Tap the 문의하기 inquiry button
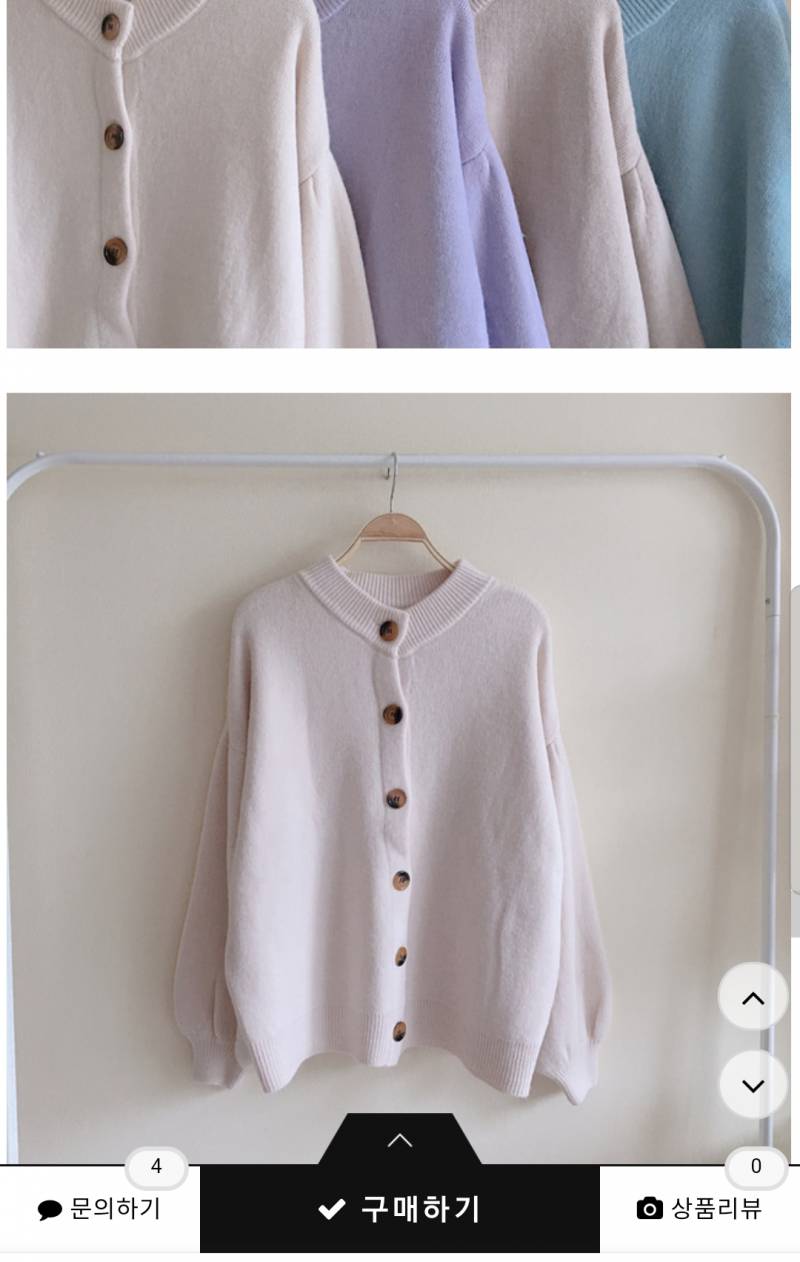This screenshot has width=800, height=1262. click(99, 1208)
